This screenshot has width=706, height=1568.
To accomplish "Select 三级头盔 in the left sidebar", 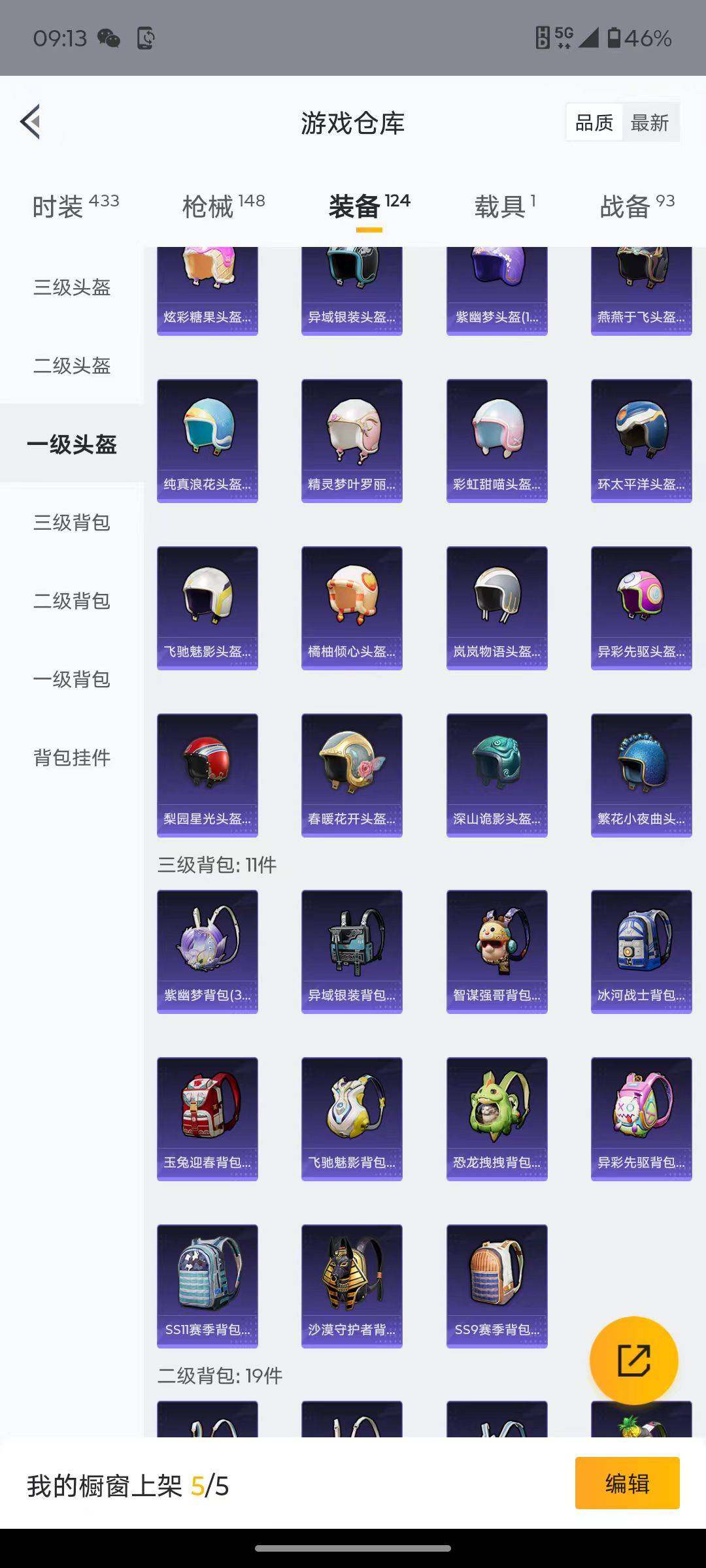I will tap(73, 289).
